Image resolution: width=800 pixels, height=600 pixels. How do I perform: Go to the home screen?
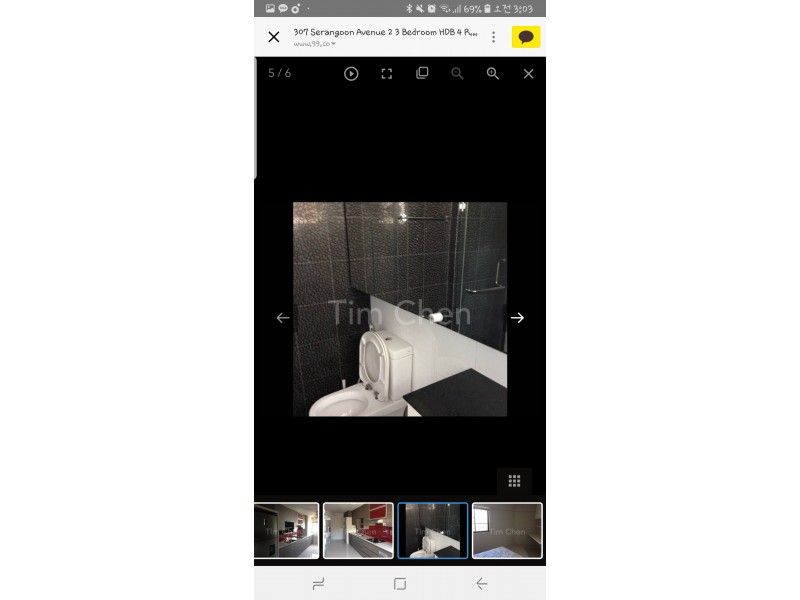(x=400, y=583)
